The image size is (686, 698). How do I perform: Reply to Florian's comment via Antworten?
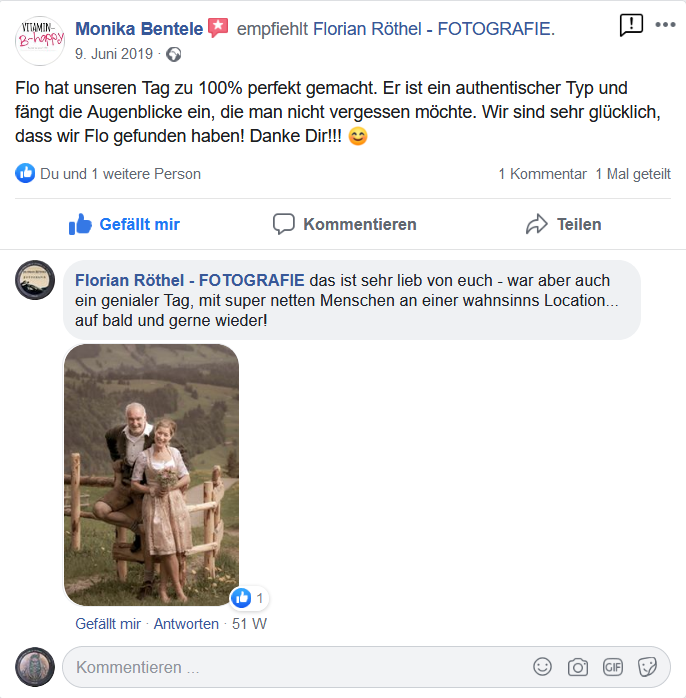[x=187, y=623]
